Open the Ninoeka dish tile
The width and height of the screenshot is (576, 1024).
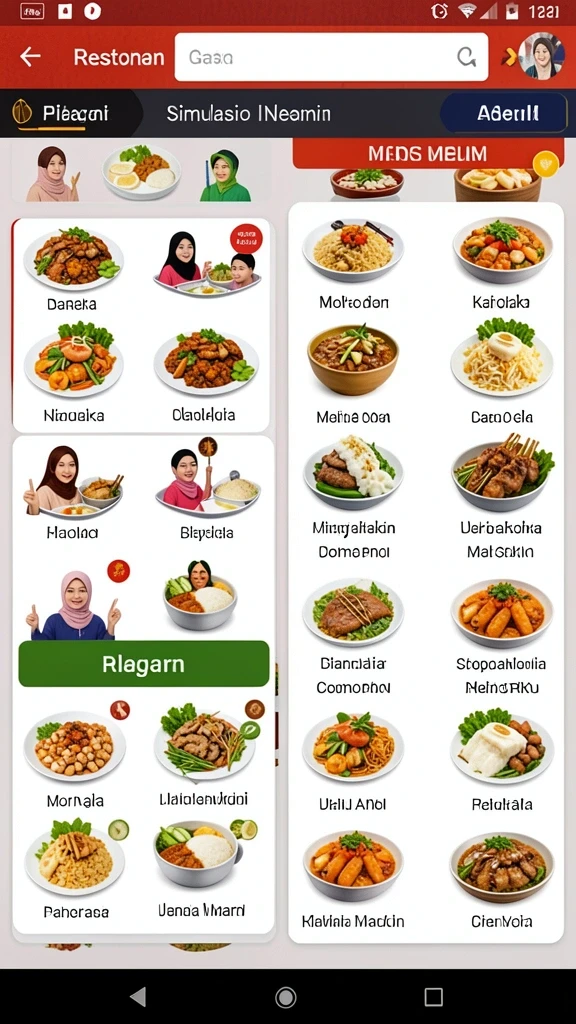pos(73,373)
